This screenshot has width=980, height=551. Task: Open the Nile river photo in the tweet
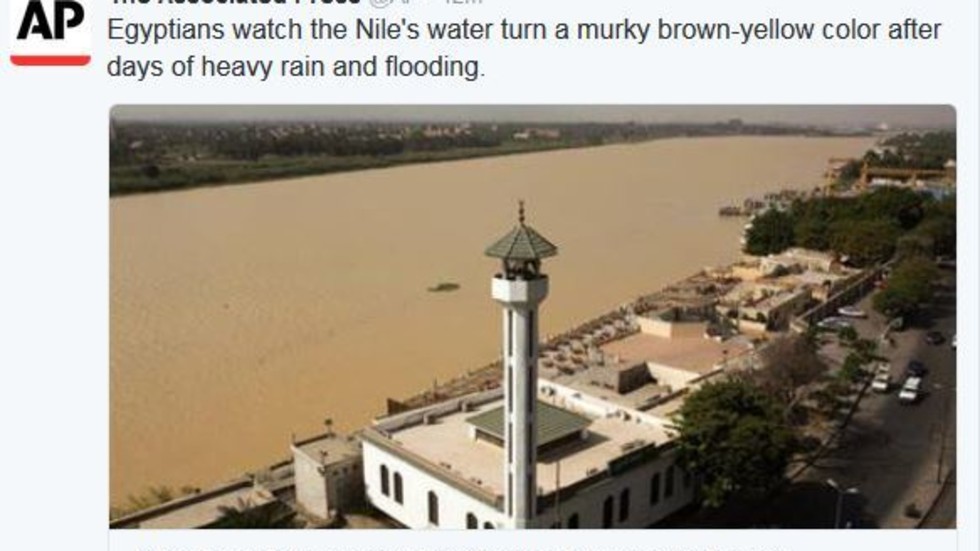pyautogui.click(x=532, y=315)
